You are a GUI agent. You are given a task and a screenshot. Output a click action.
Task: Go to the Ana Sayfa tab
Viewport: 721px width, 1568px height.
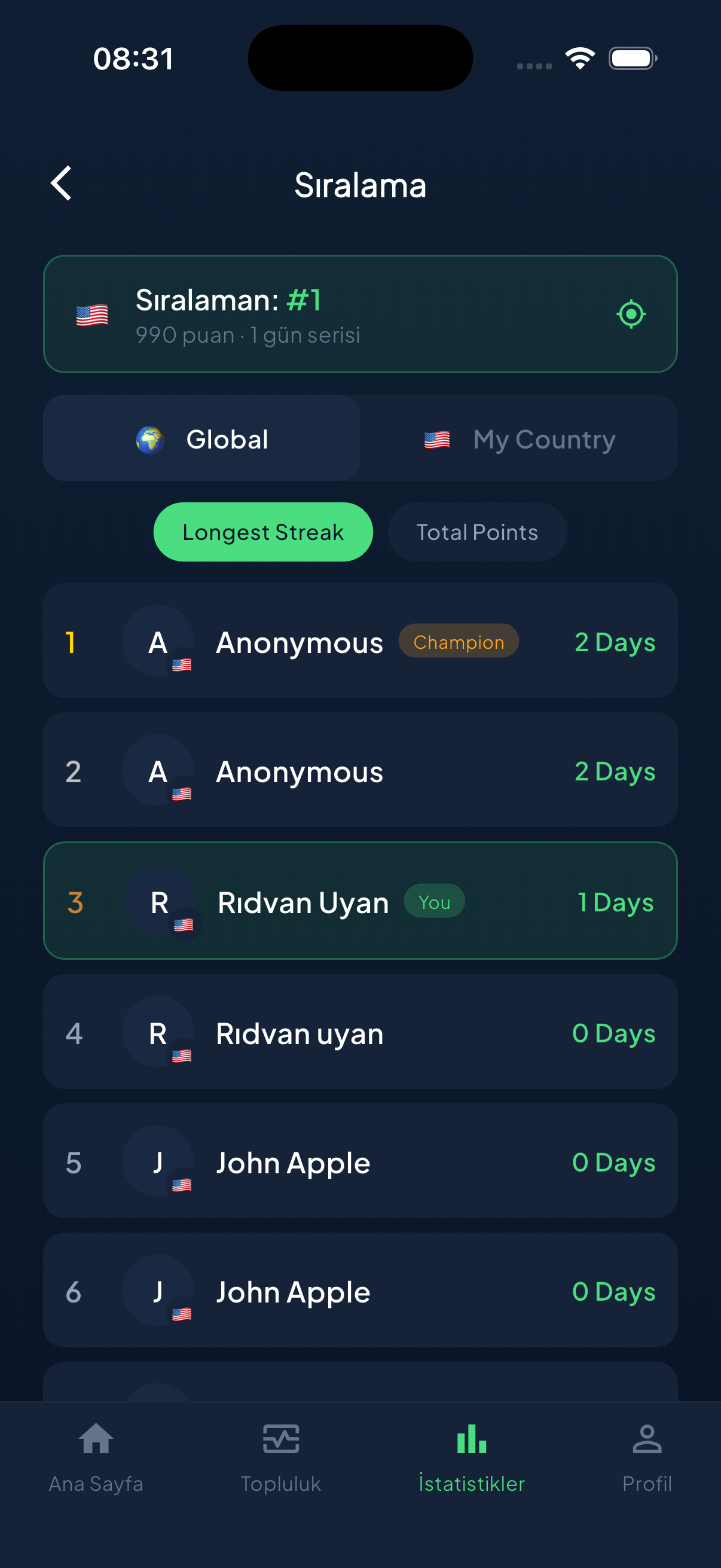[x=96, y=1458]
